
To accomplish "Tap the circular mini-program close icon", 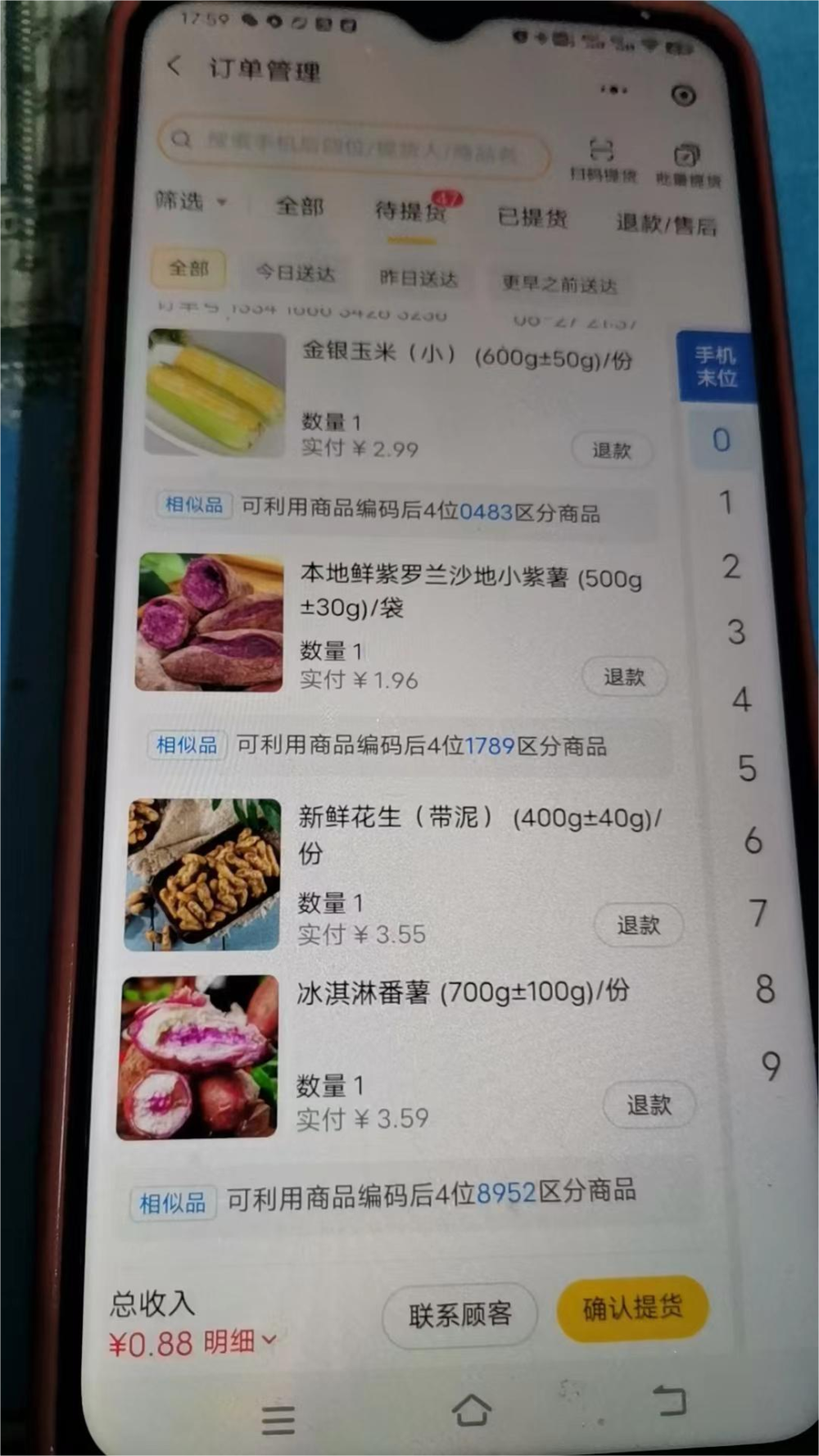I will (x=682, y=97).
